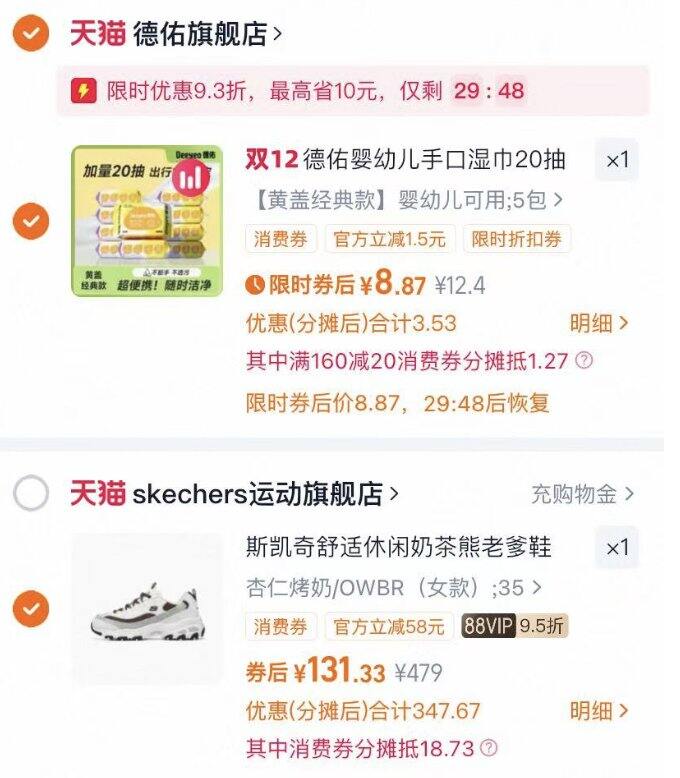This screenshot has height=778, width=680.
Task: Select all skechers运动旗舰店 items
Action: point(31,493)
